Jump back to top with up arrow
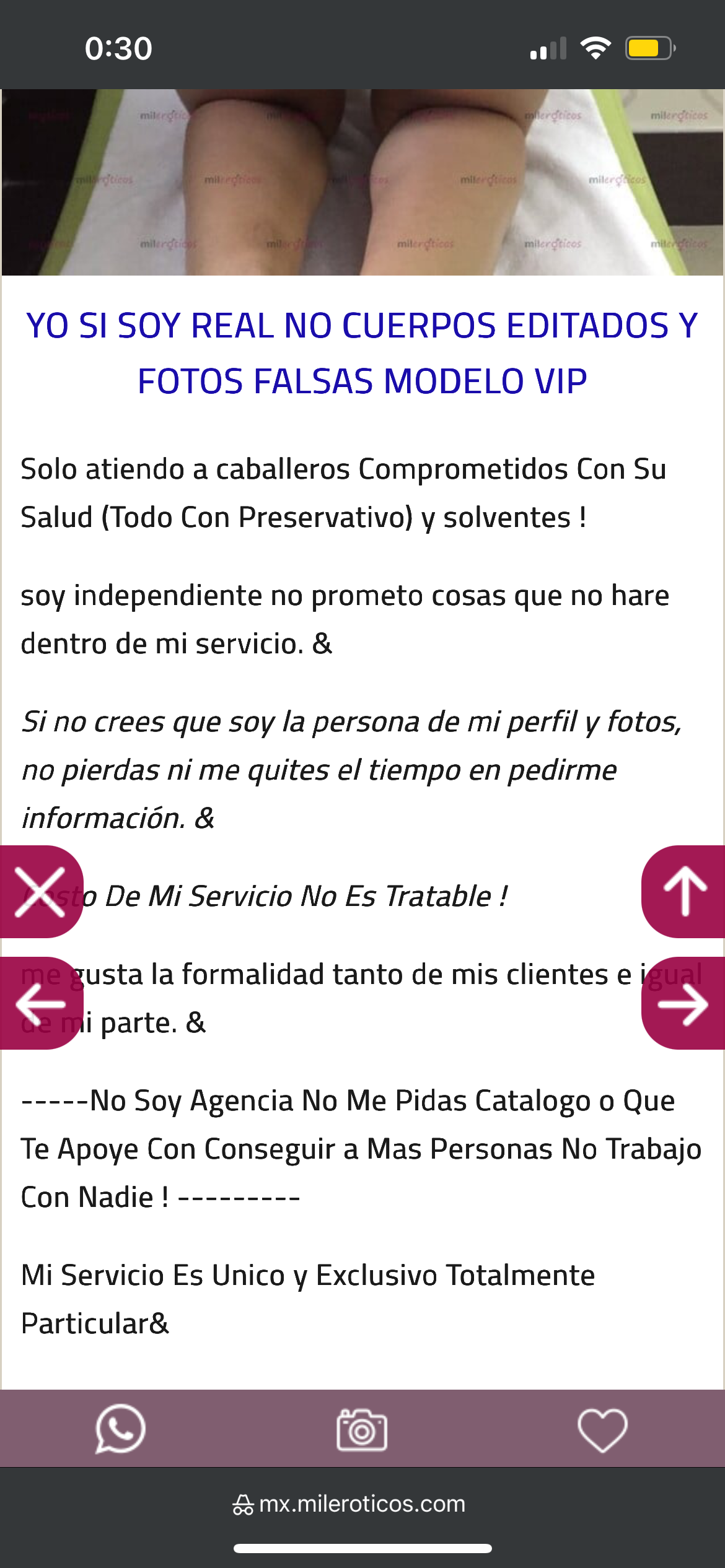This screenshot has height=1568, width=725. (684, 892)
